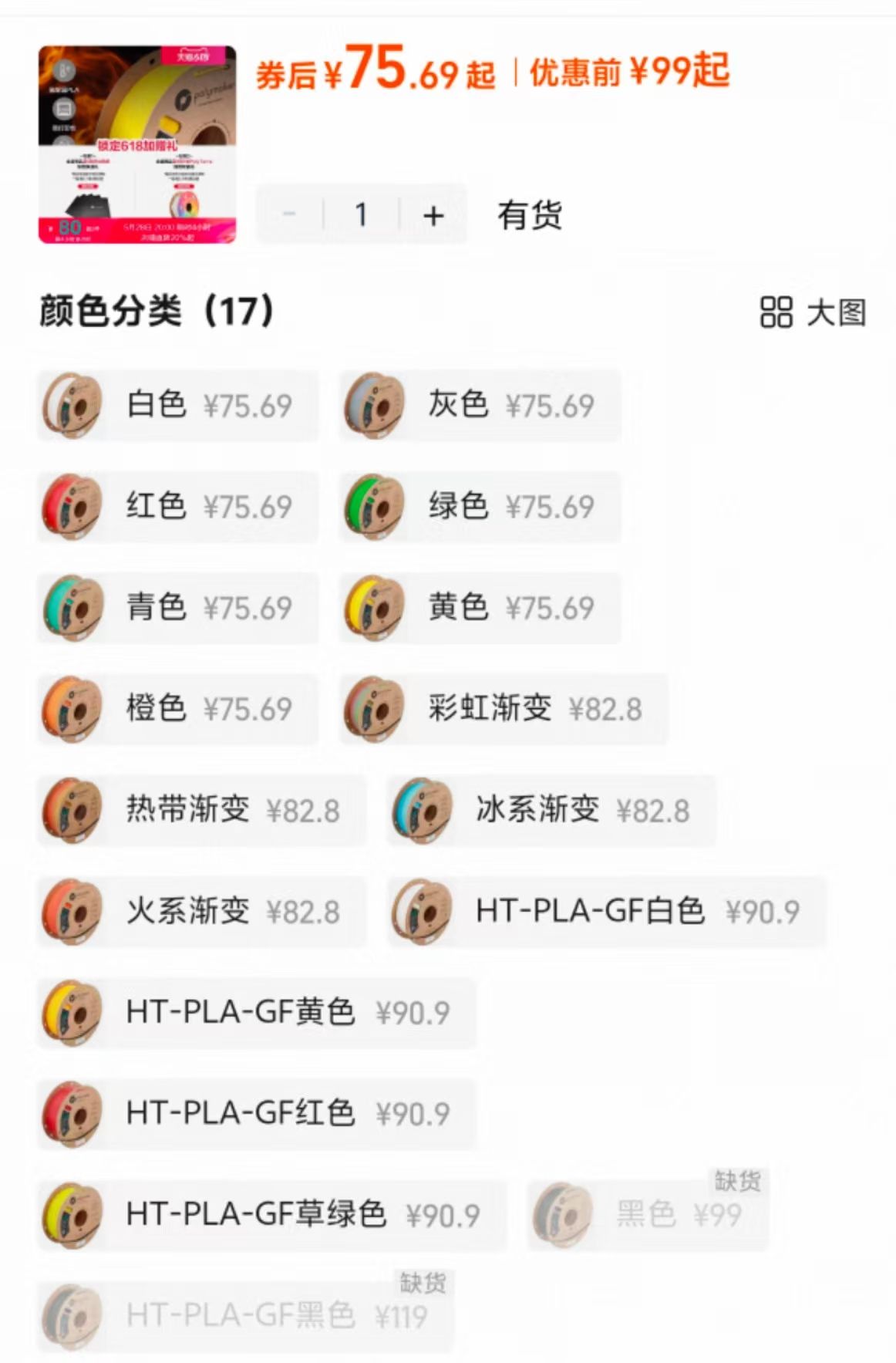Pick the 黄色 color chip

click(x=480, y=608)
